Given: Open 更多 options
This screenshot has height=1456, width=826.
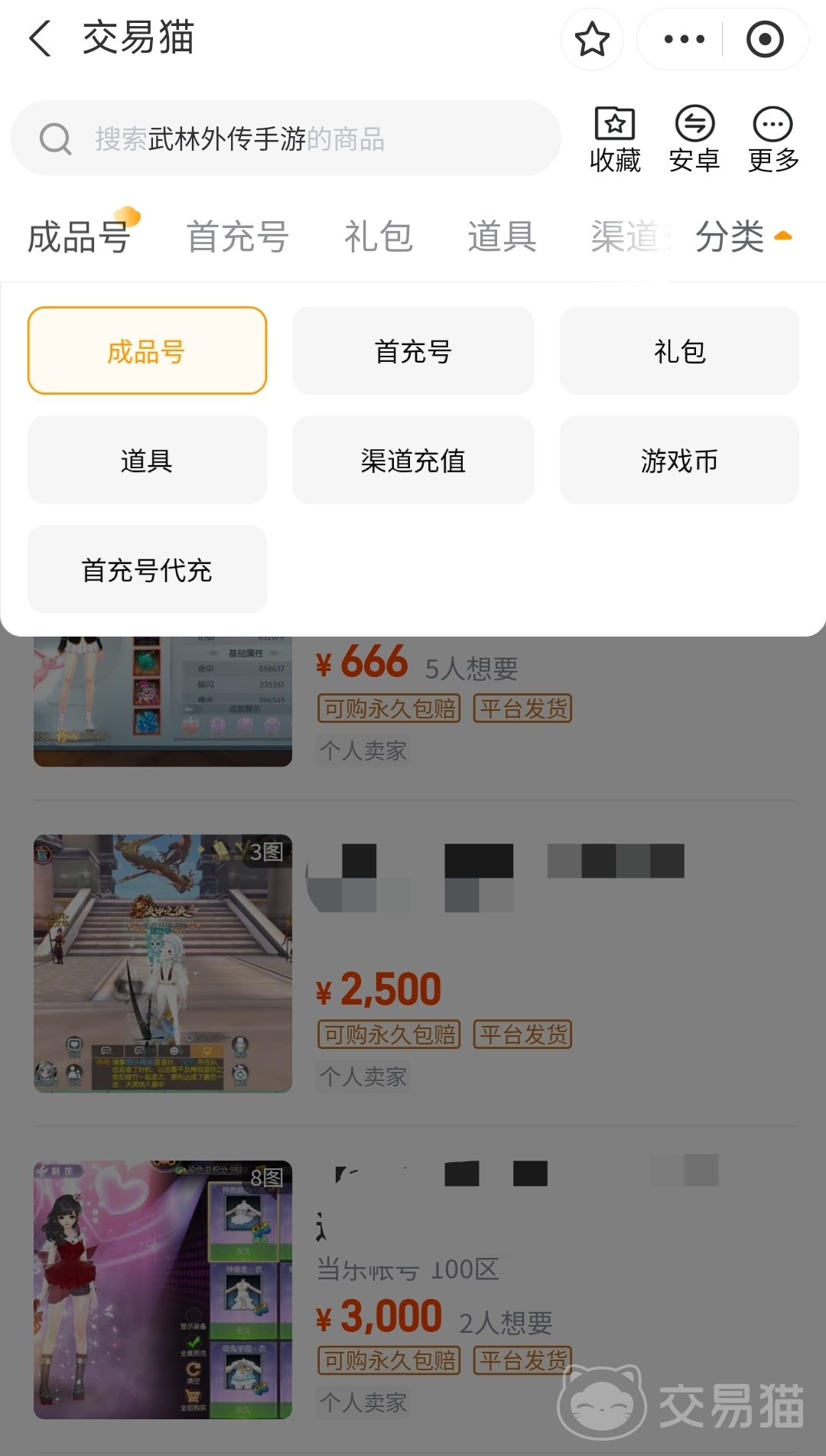Looking at the screenshot, I should click(773, 138).
